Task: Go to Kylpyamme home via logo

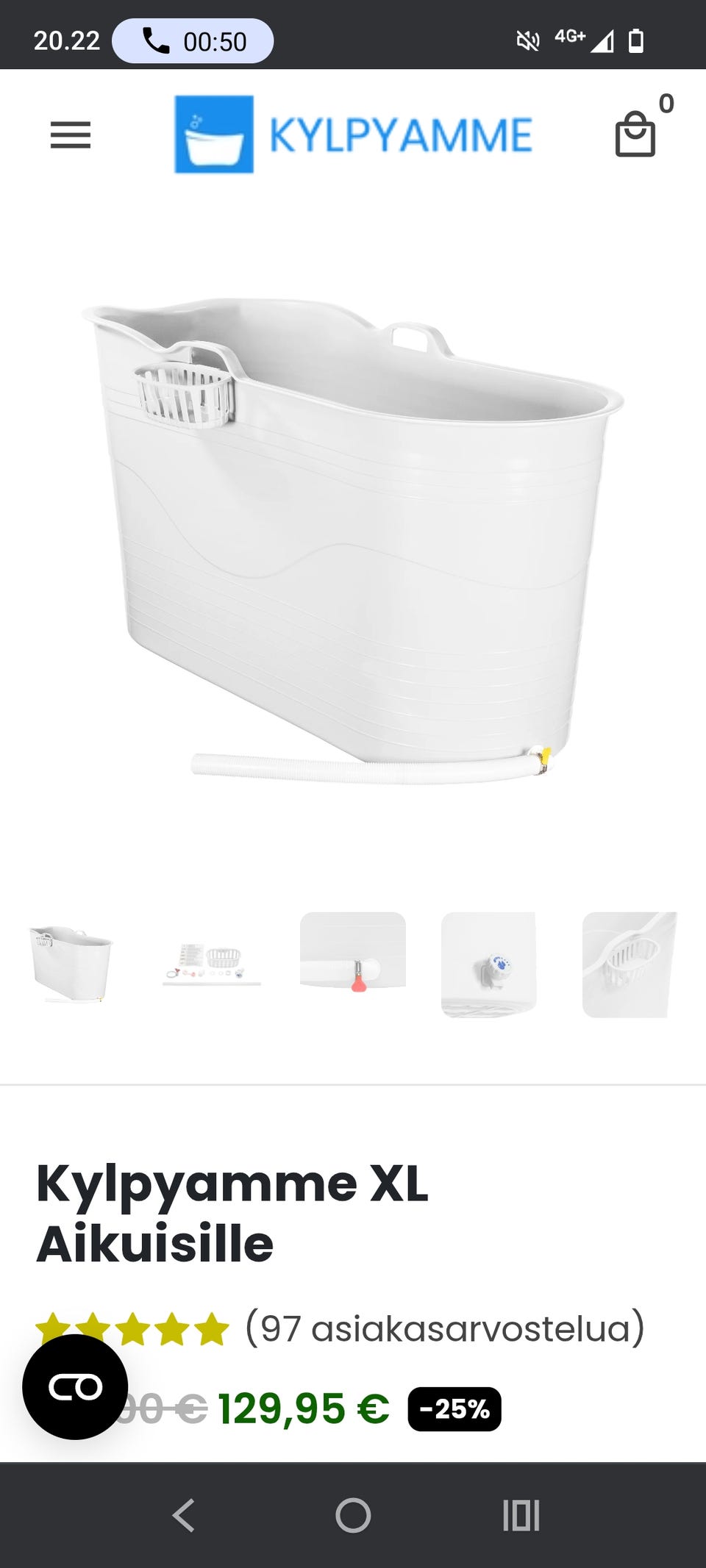Action: point(353,135)
